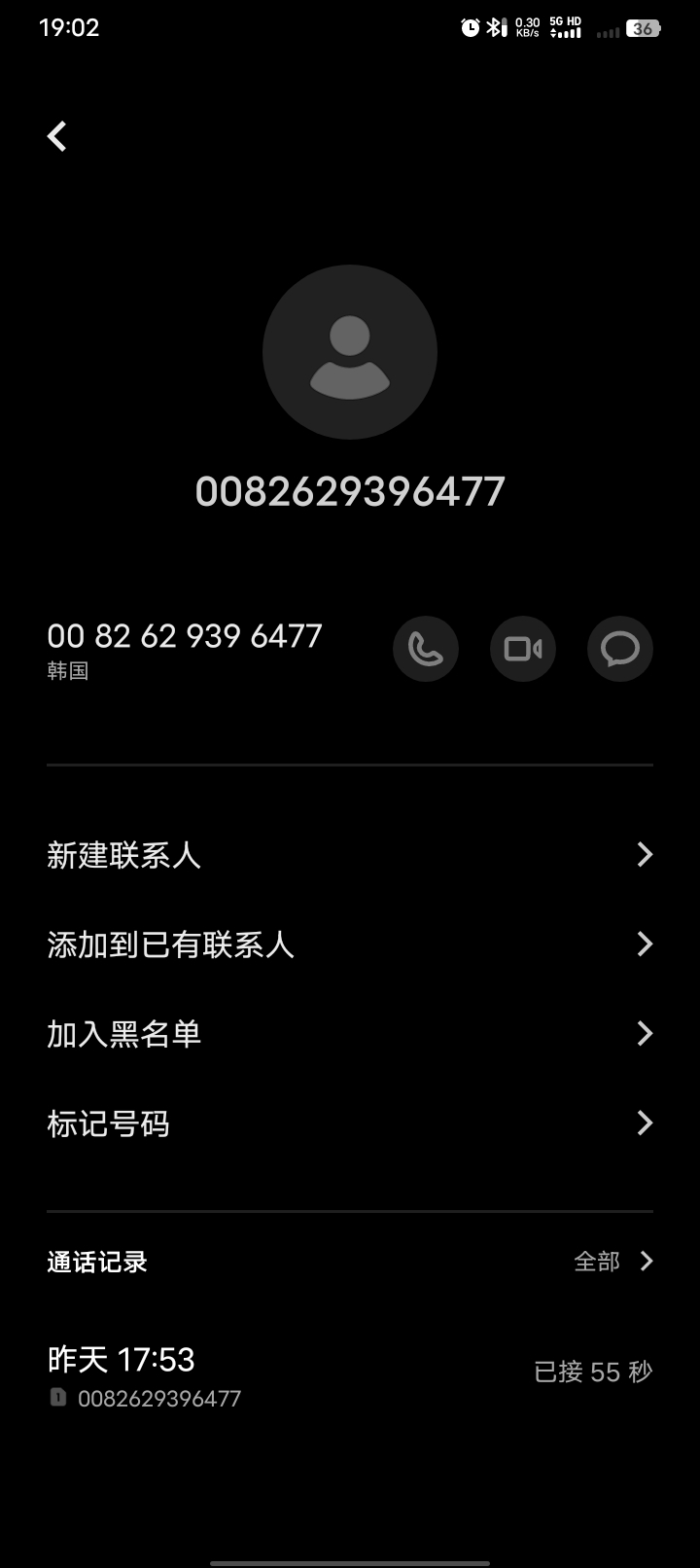
Task: Select 添加到已有联系人
Action: 350,944
